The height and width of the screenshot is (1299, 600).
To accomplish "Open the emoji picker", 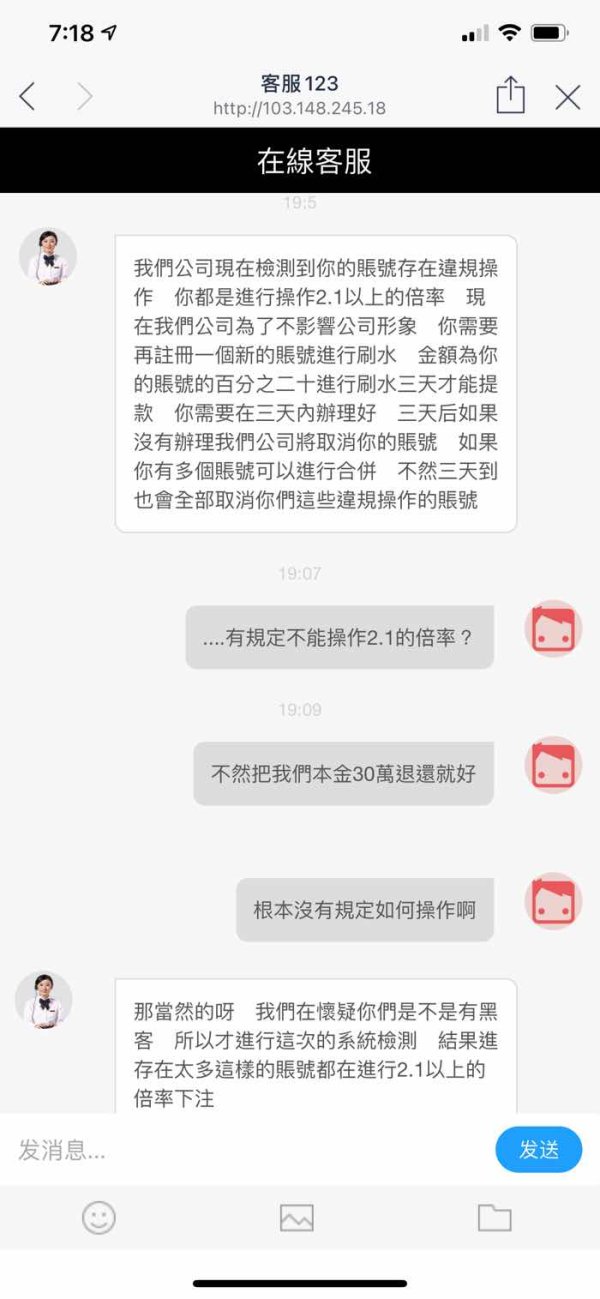I will tap(99, 1217).
